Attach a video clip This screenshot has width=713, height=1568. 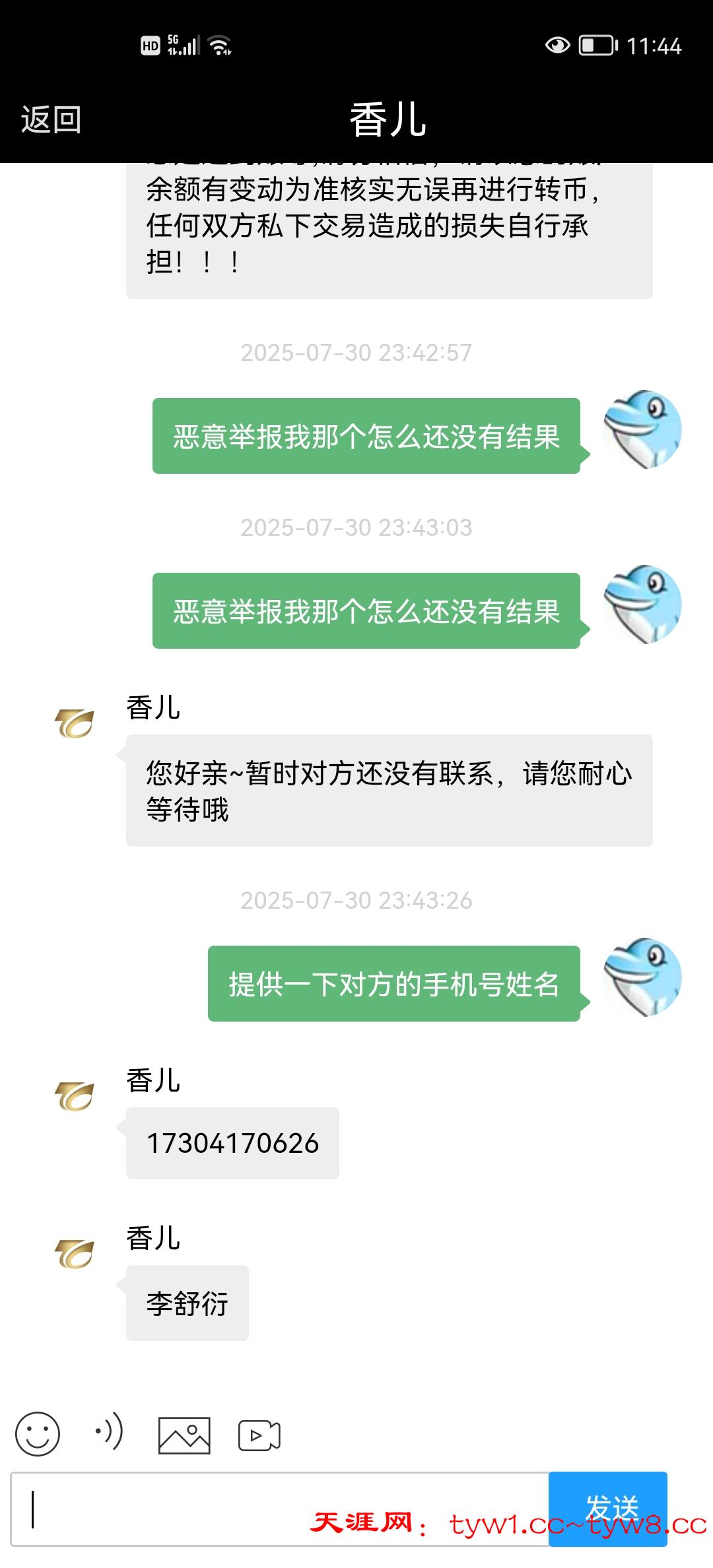(x=259, y=1435)
